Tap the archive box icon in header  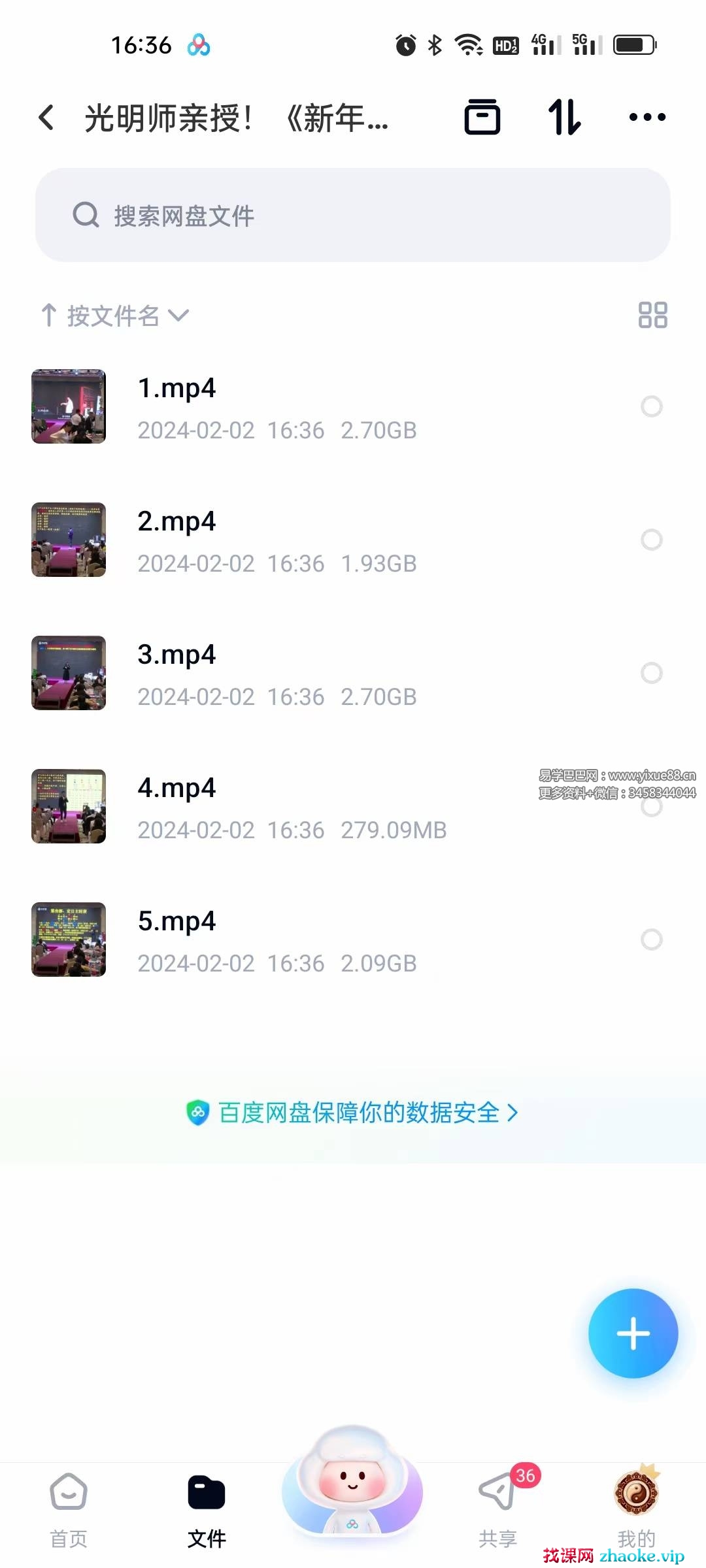pos(482,118)
